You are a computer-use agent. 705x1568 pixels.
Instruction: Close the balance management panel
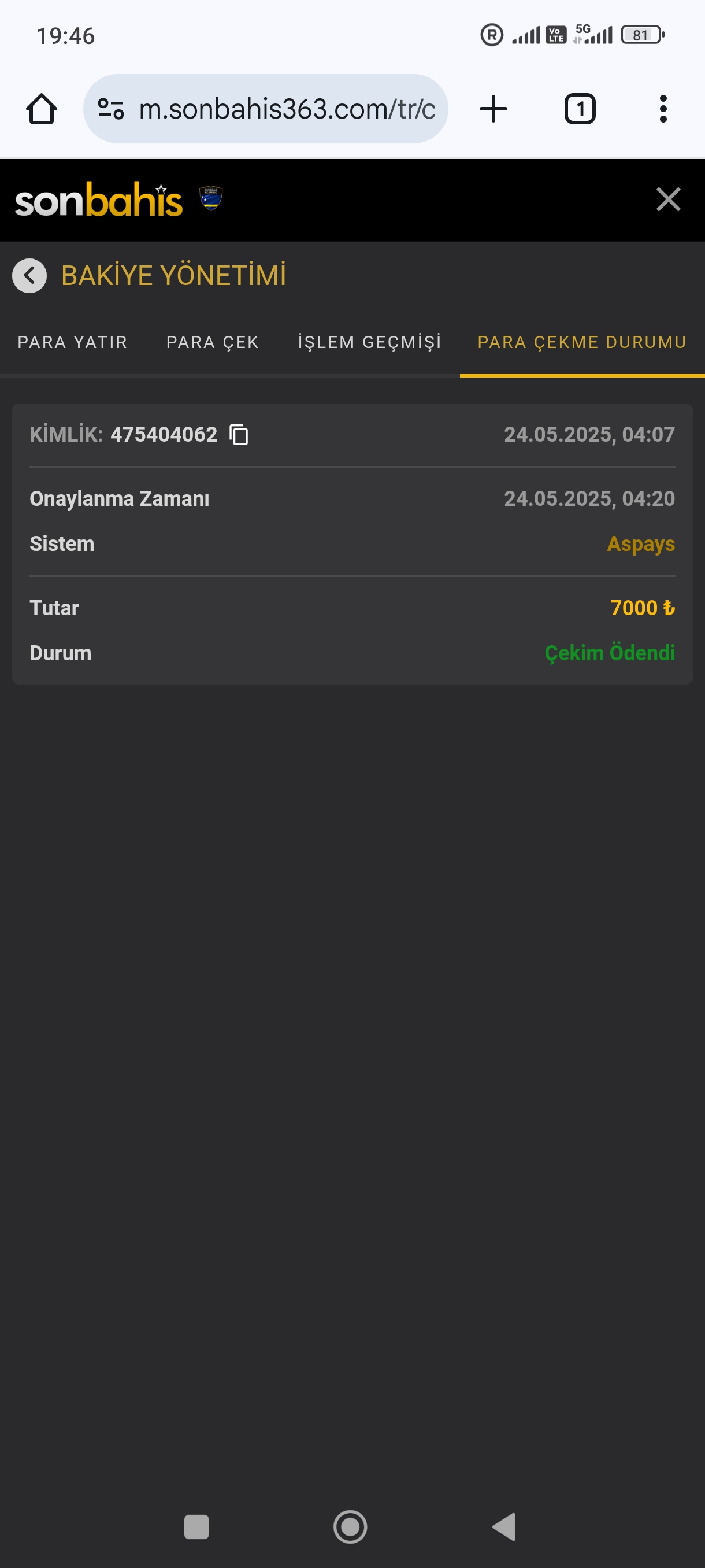[668, 199]
